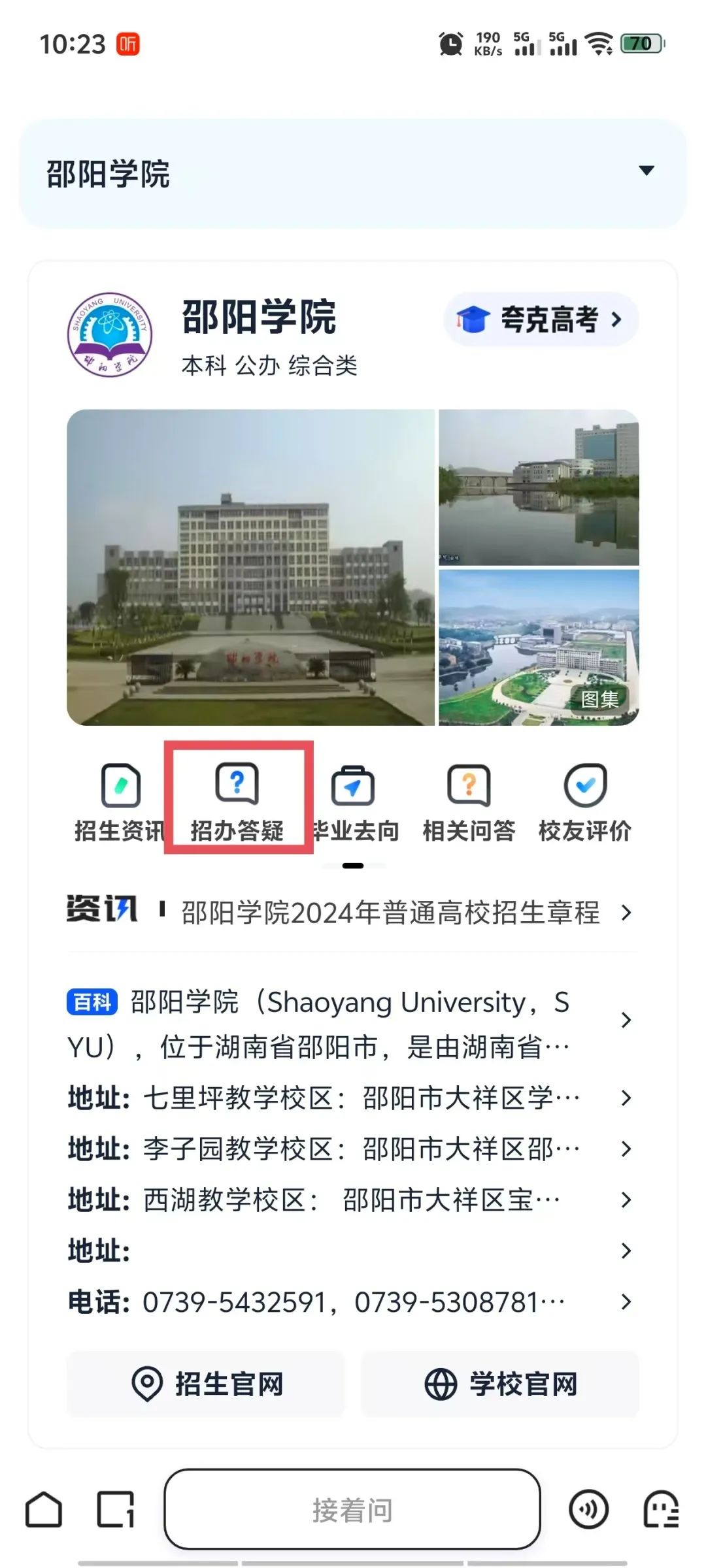The image size is (706, 1568).
Task: Visit the 招生官网 website
Action: click(x=206, y=1384)
